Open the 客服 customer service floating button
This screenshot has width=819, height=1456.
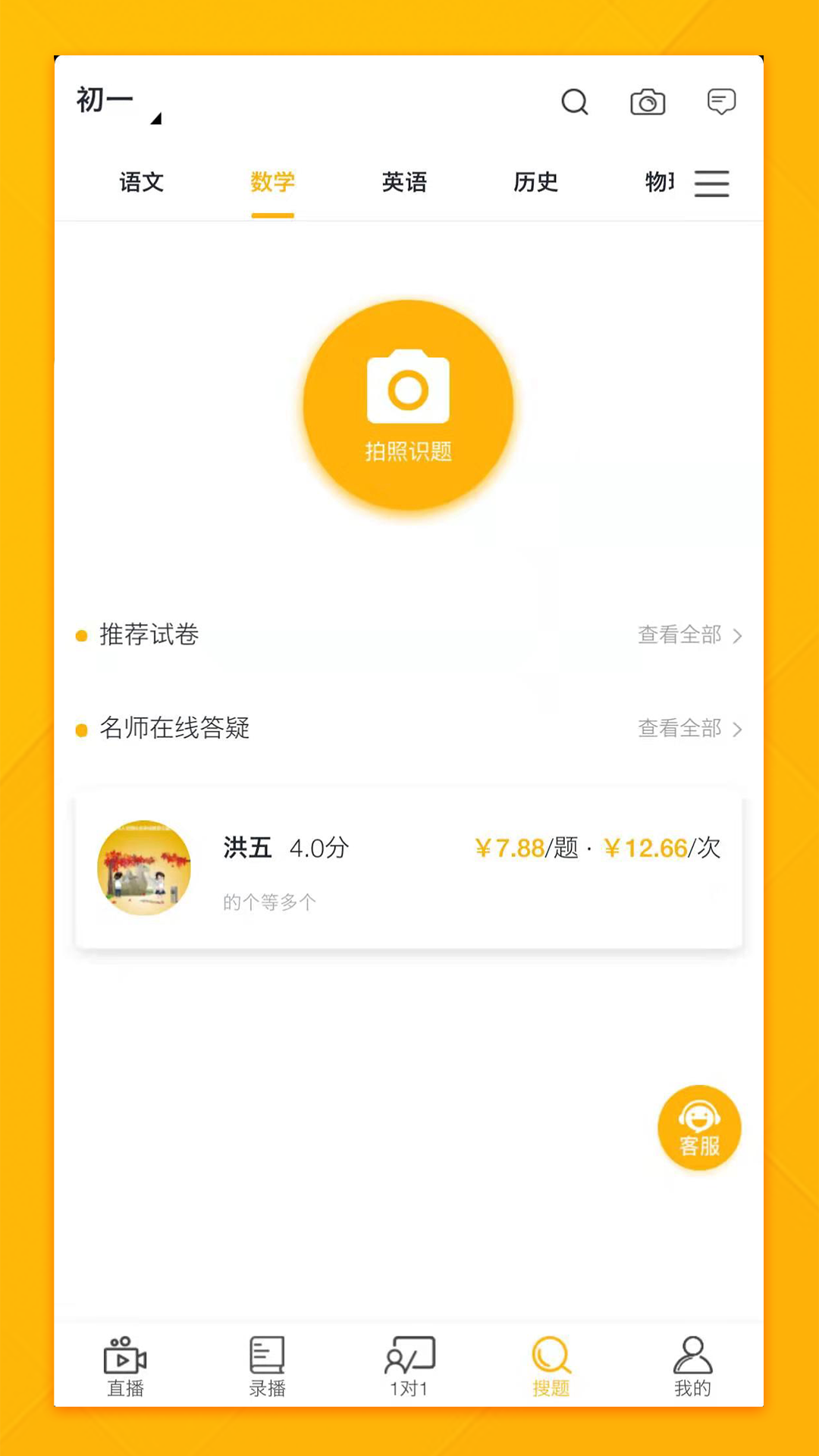tap(699, 1128)
